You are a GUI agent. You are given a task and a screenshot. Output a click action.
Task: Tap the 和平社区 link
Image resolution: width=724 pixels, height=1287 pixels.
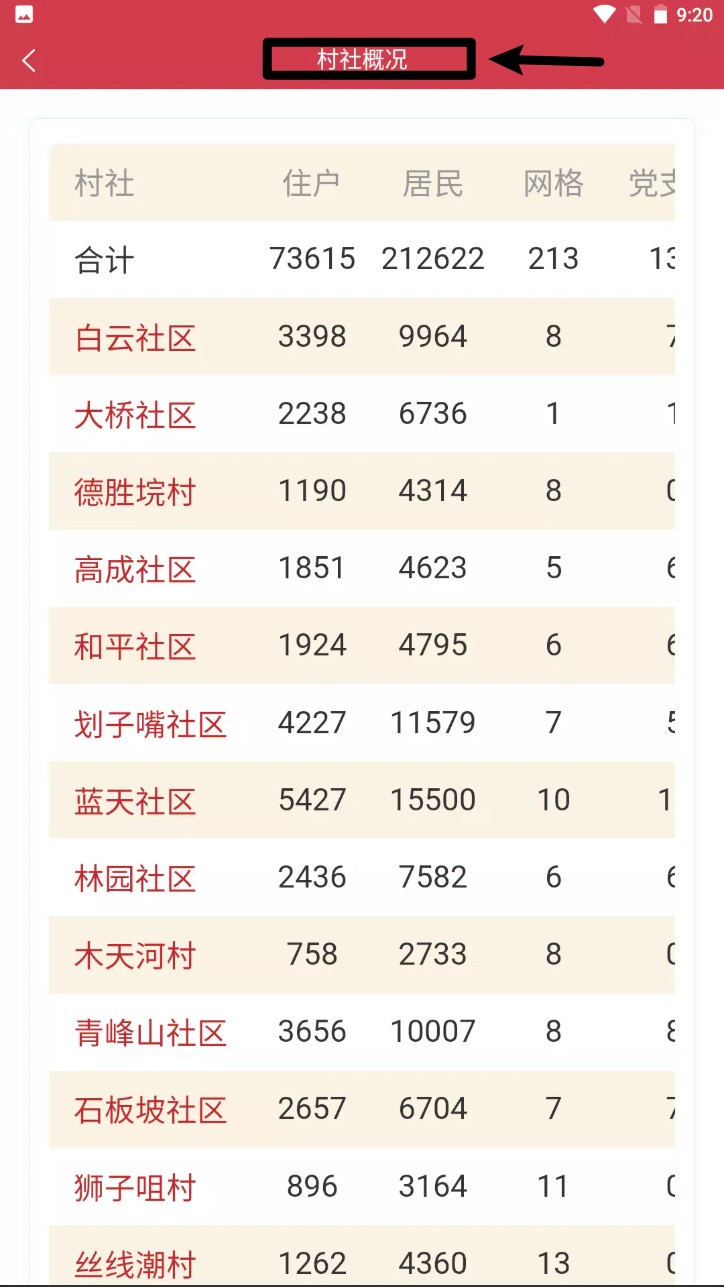(135, 646)
